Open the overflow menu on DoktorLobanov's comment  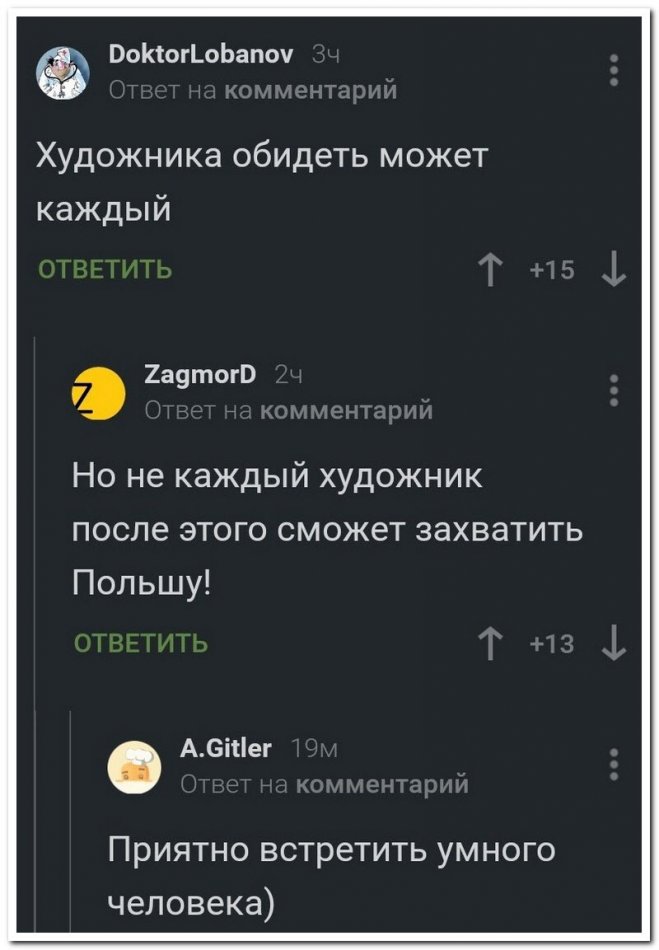click(614, 72)
